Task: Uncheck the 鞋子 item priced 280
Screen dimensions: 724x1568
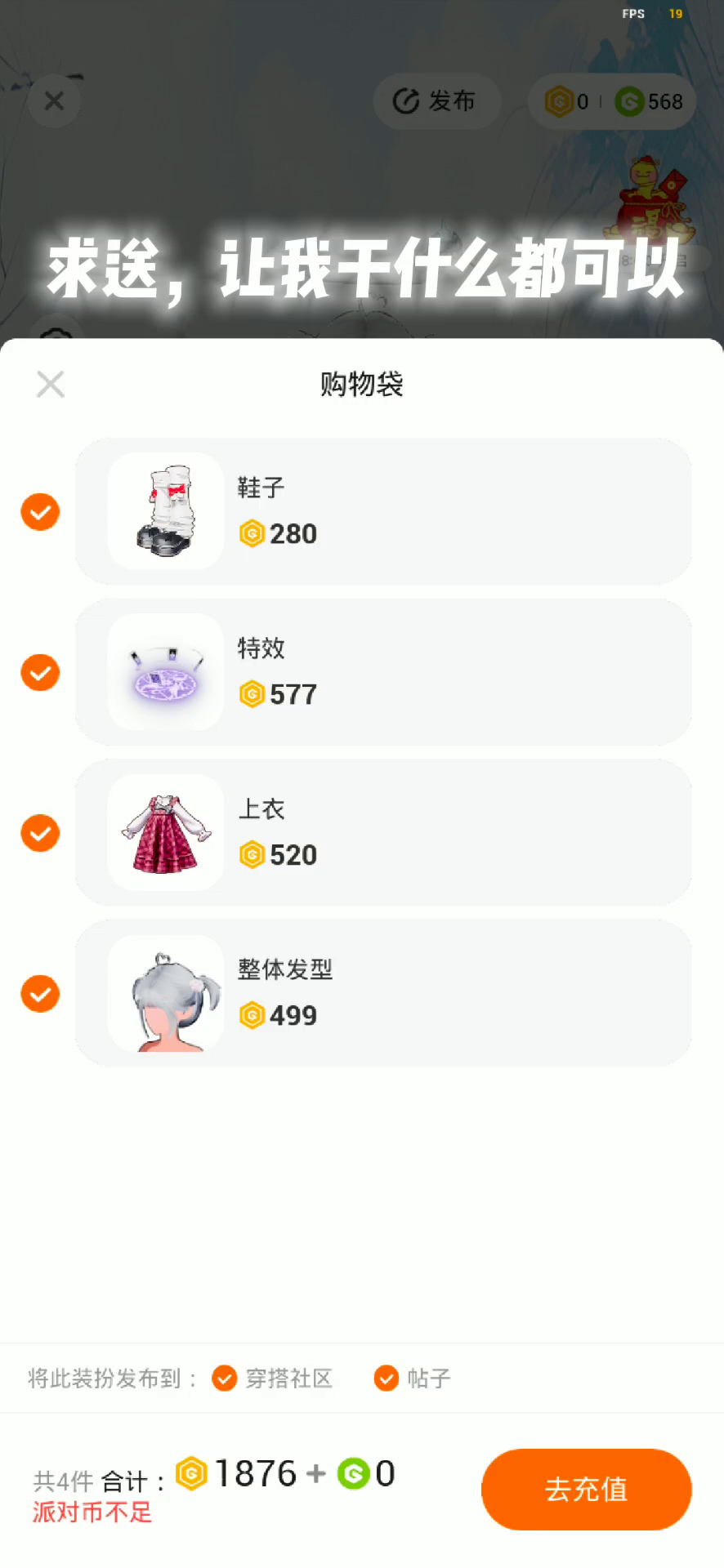Action: click(40, 512)
